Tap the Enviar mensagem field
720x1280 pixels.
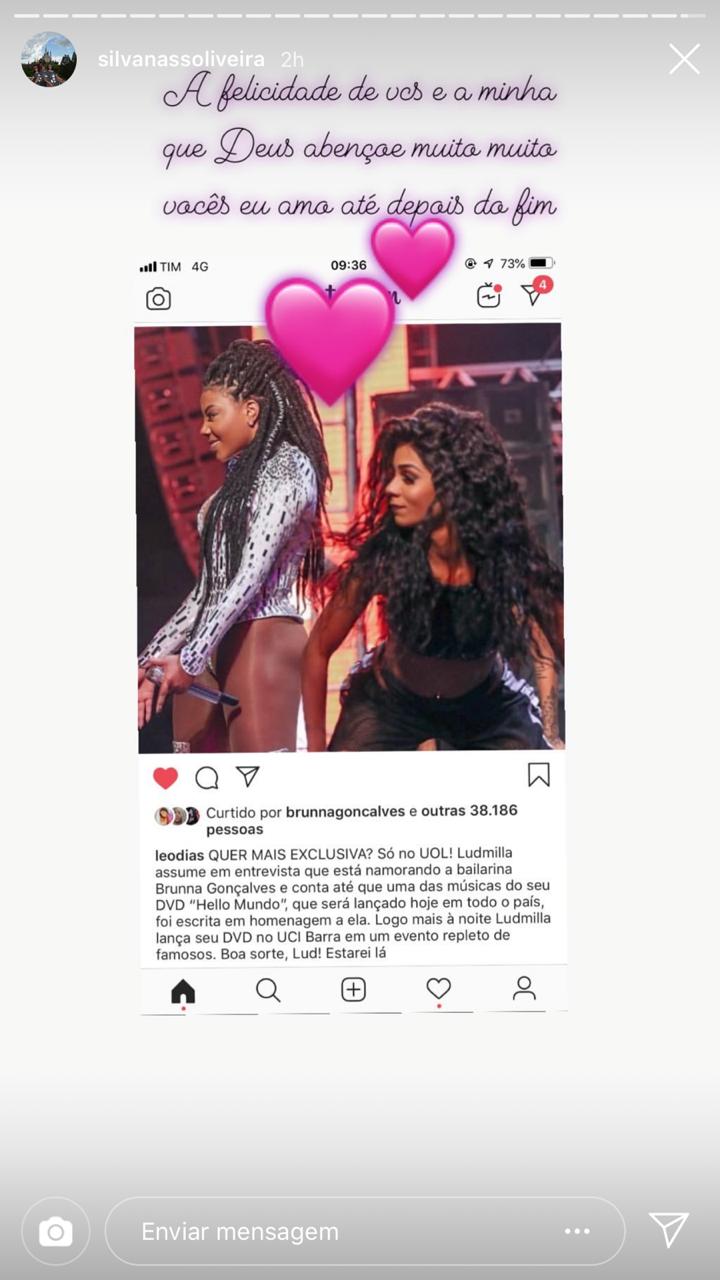tap(330, 1231)
